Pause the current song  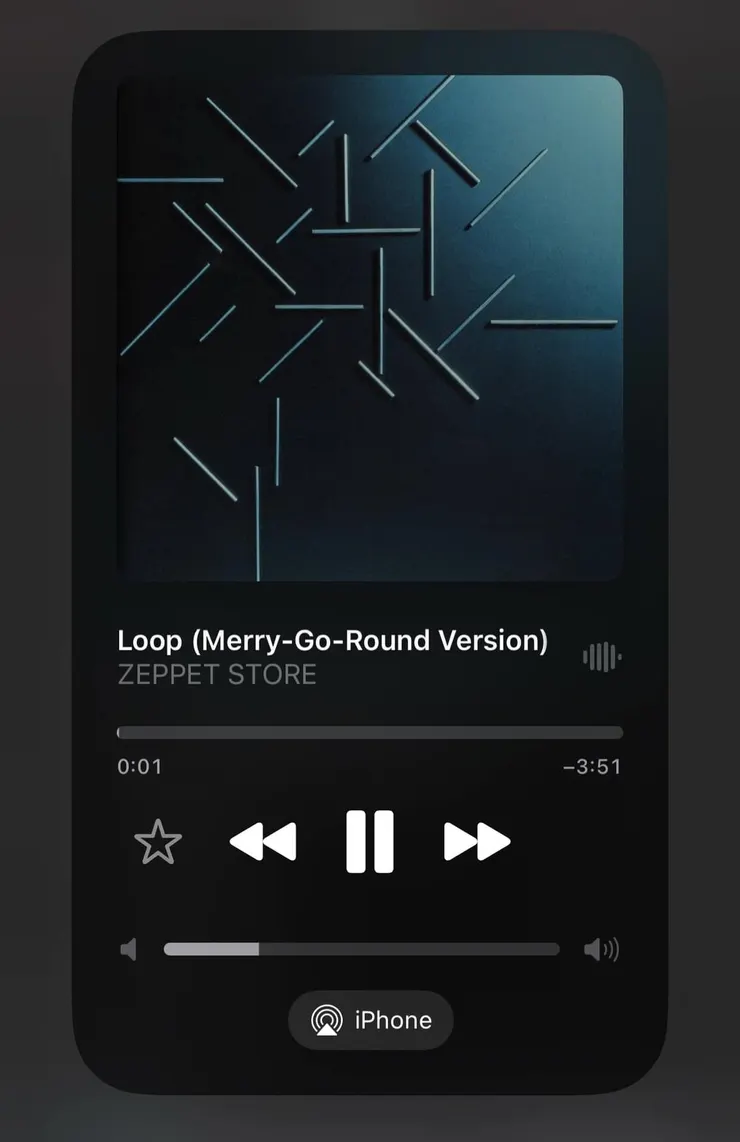[x=369, y=842]
